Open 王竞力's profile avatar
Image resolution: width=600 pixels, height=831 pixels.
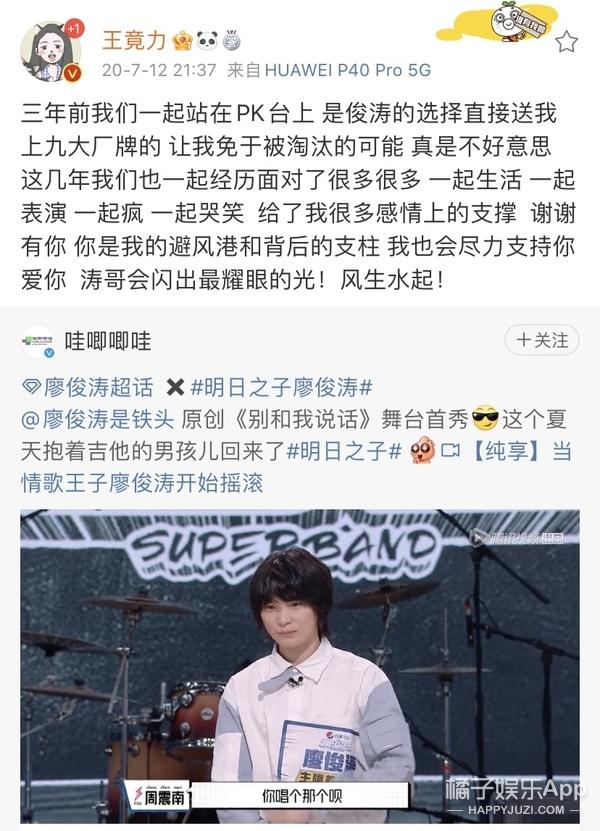pos(49,51)
